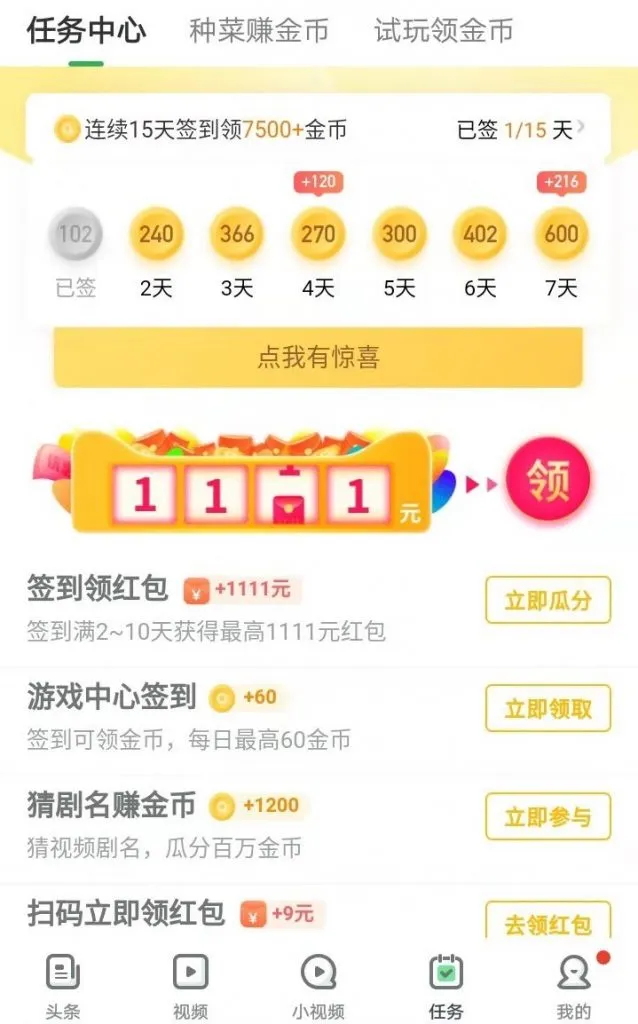Image resolution: width=638 pixels, height=1024 pixels.
Task: Switch to the 小视频 tab
Action: tap(318, 985)
